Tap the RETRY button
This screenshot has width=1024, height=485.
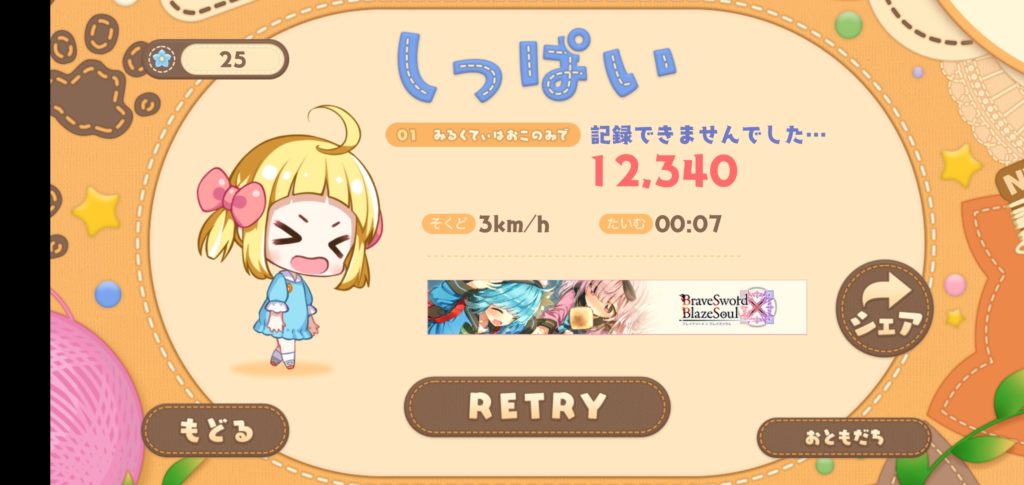click(537, 406)
